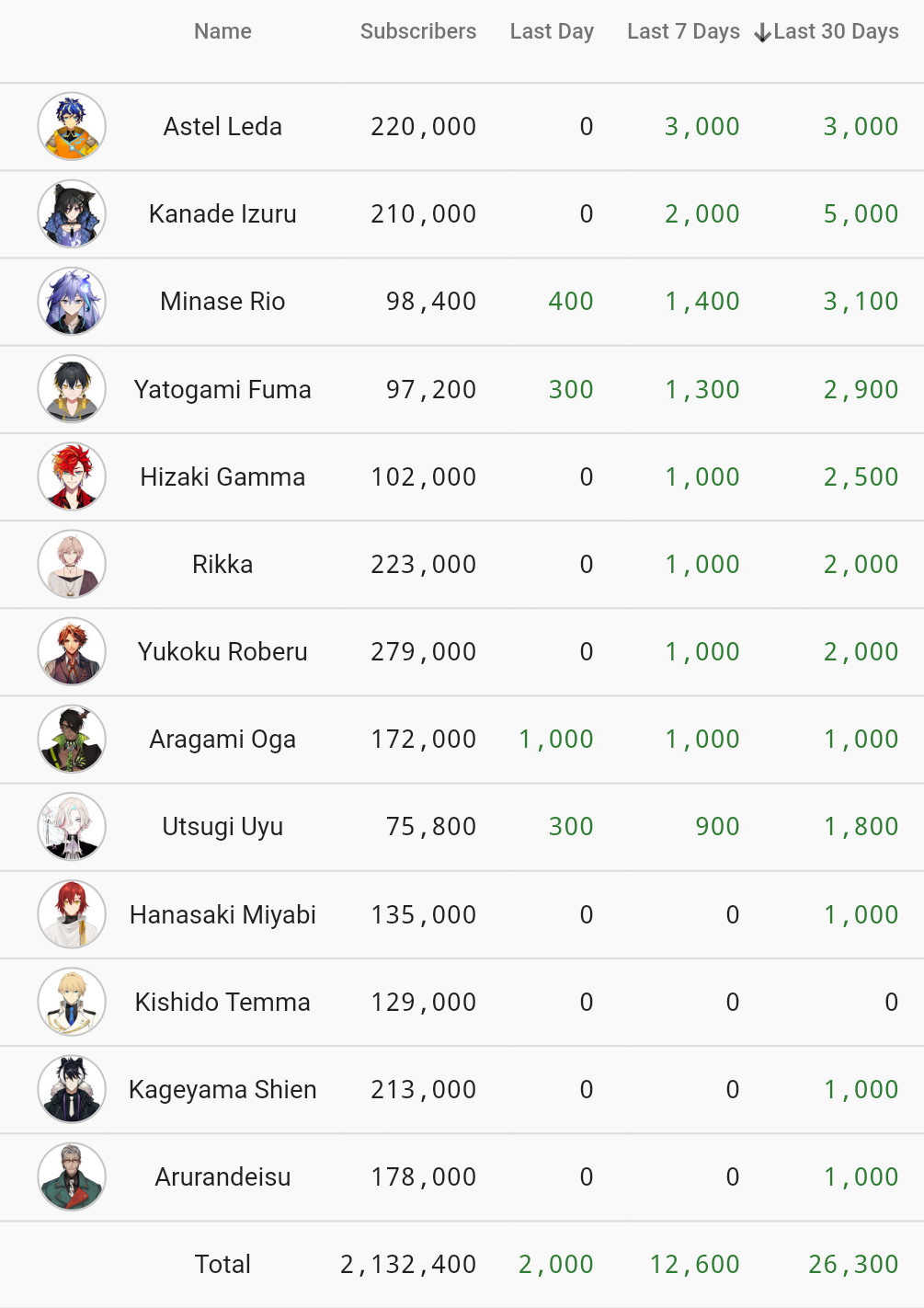This screenshot has height=1308, width=924.
Task: View Yatogami Fuma's details
Action: point(222,390)
